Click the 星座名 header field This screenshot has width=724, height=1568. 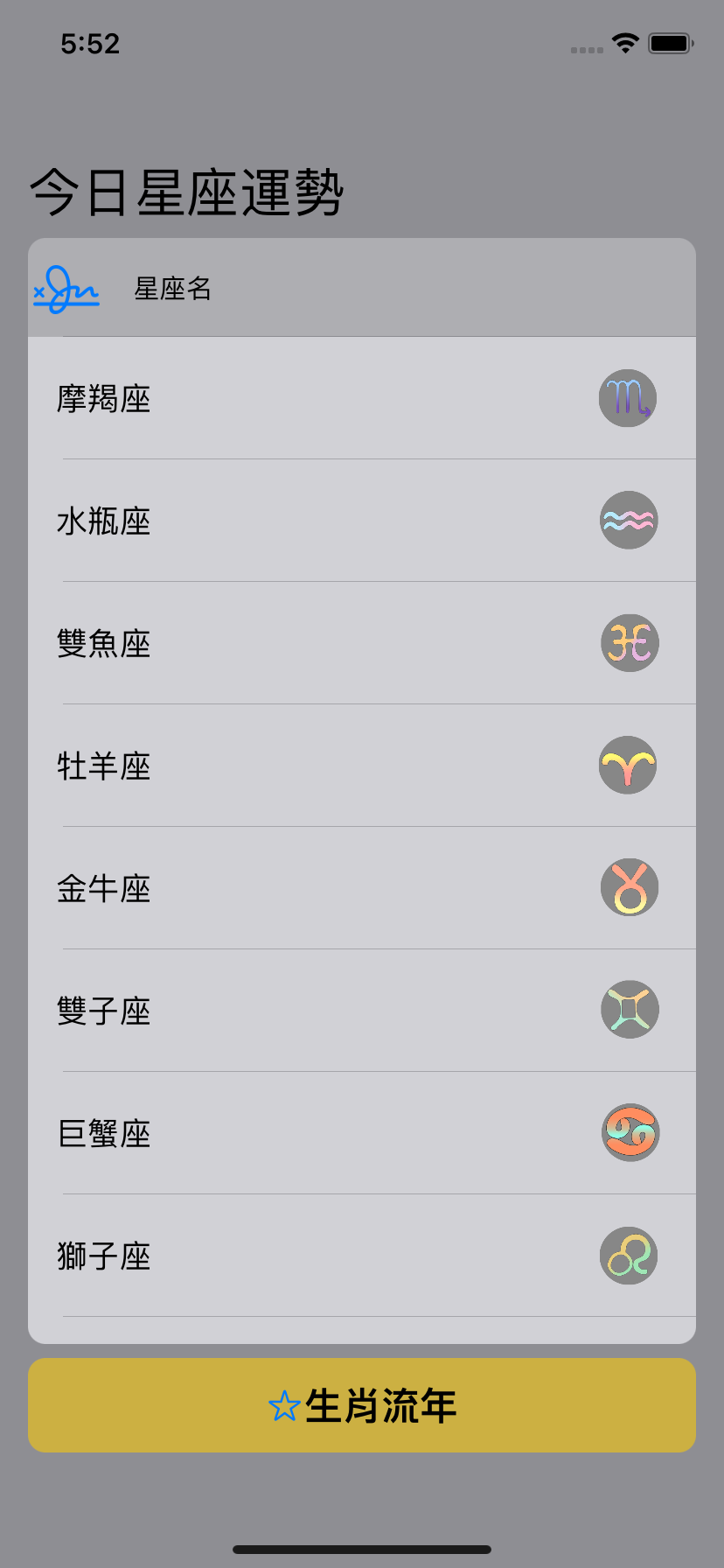(174, 289)
